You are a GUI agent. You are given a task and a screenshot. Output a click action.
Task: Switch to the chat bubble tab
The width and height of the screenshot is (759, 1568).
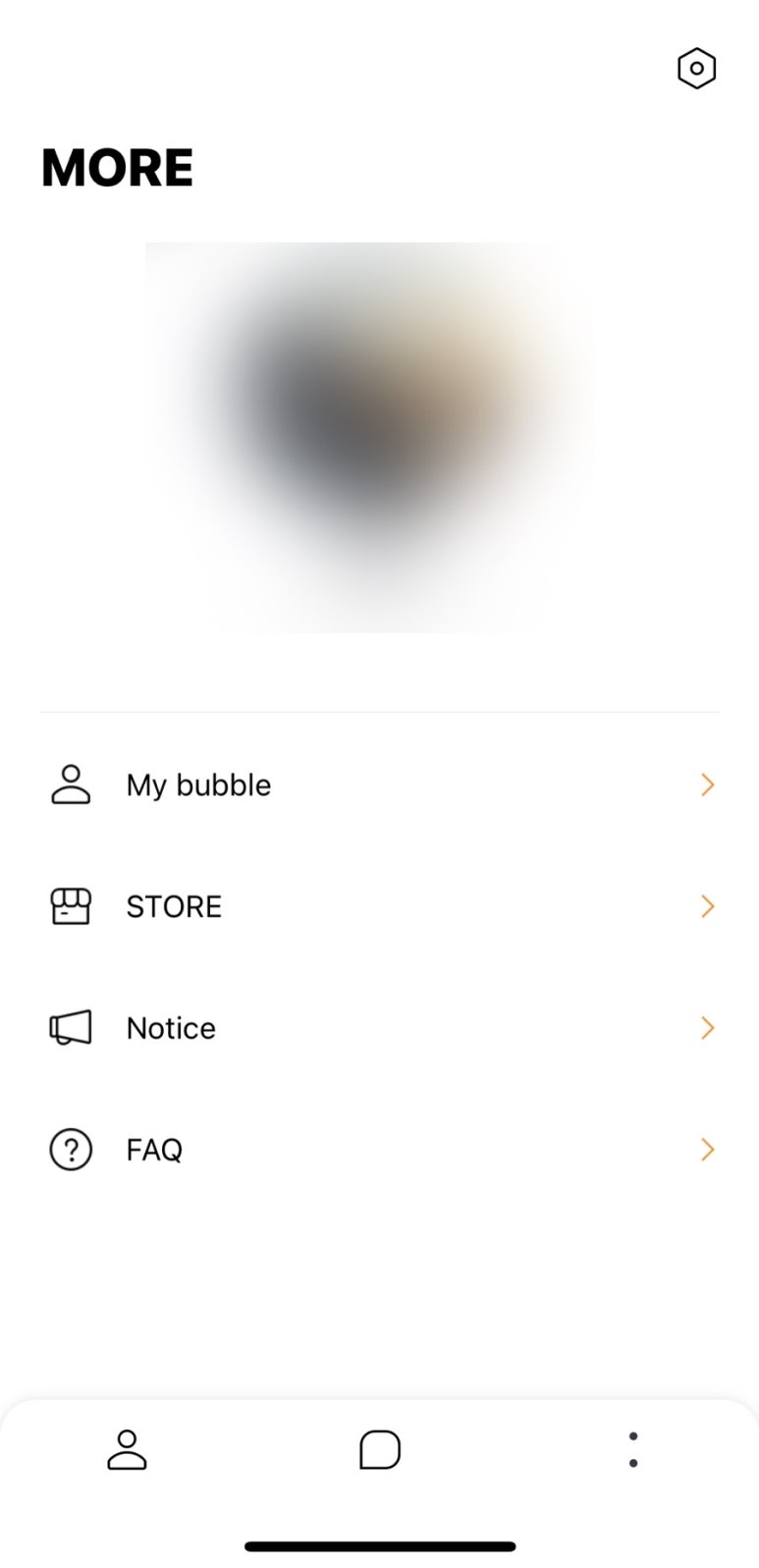coord(380,1449)
